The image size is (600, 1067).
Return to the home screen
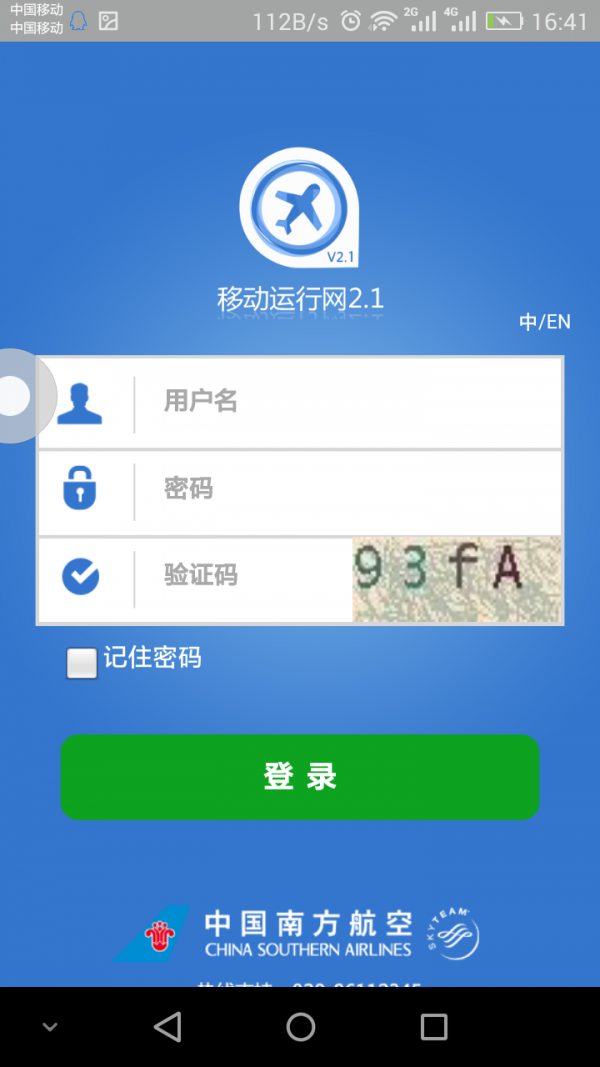(x=300, y=1026)
